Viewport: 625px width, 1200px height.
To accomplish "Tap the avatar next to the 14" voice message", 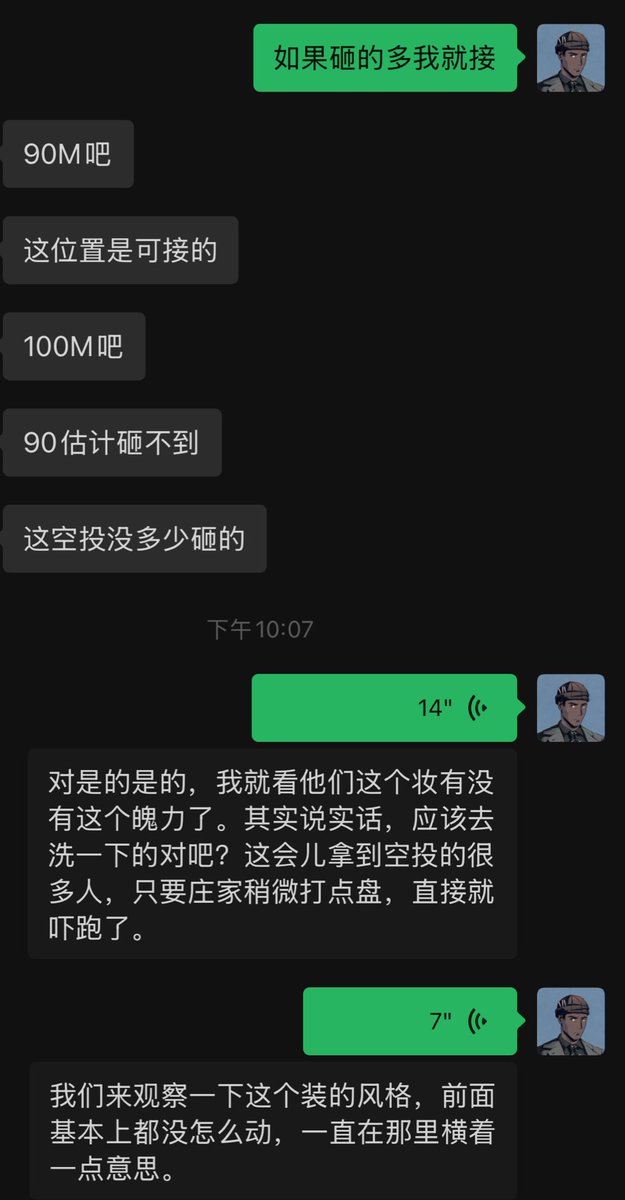I will (570, 708).
